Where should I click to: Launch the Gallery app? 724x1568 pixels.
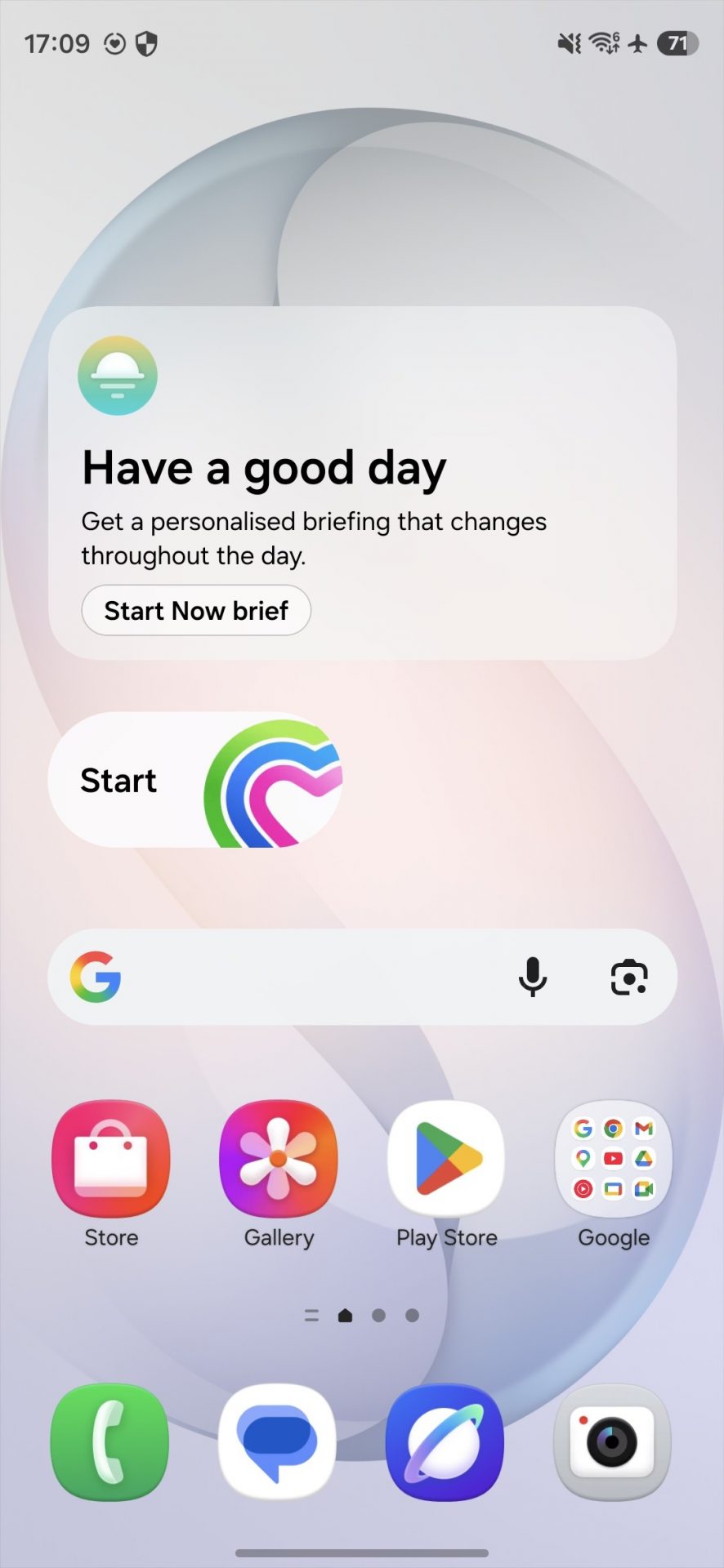279,1159
